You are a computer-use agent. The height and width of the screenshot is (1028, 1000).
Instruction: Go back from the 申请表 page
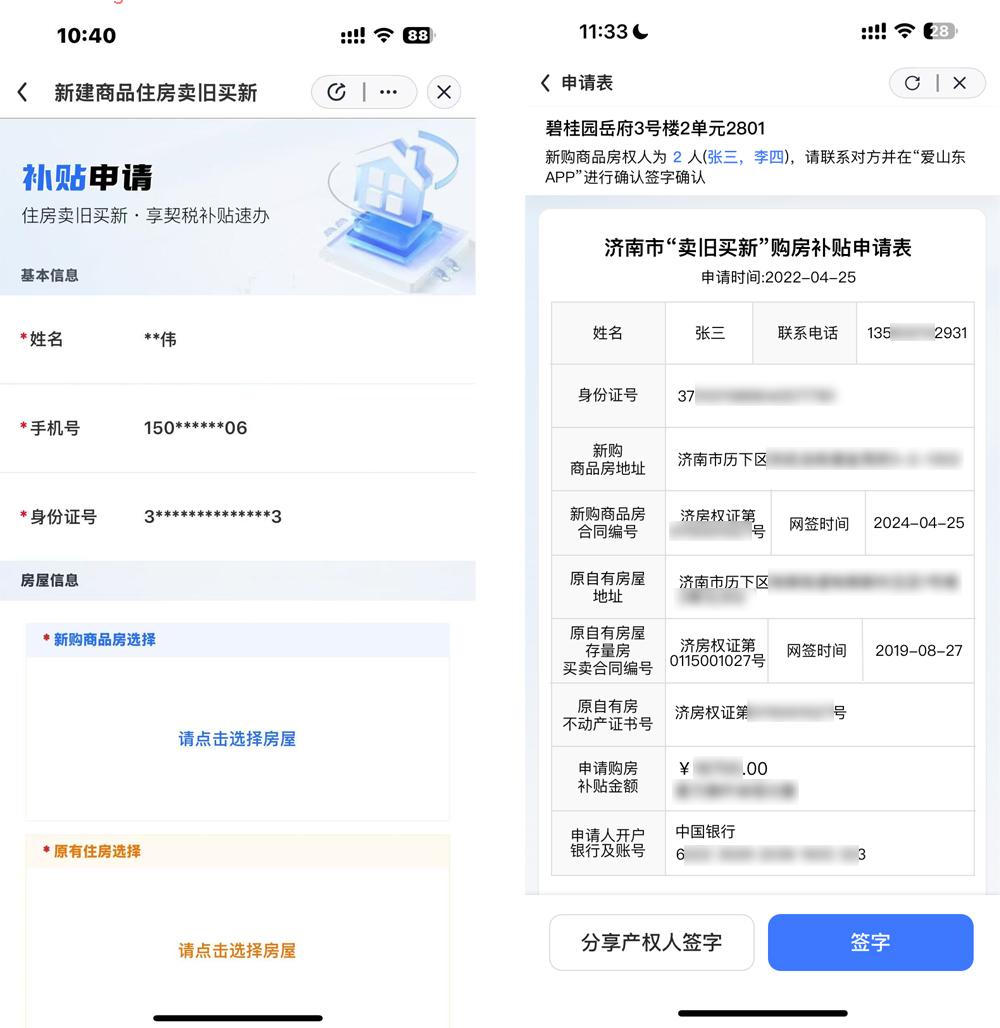545,83
